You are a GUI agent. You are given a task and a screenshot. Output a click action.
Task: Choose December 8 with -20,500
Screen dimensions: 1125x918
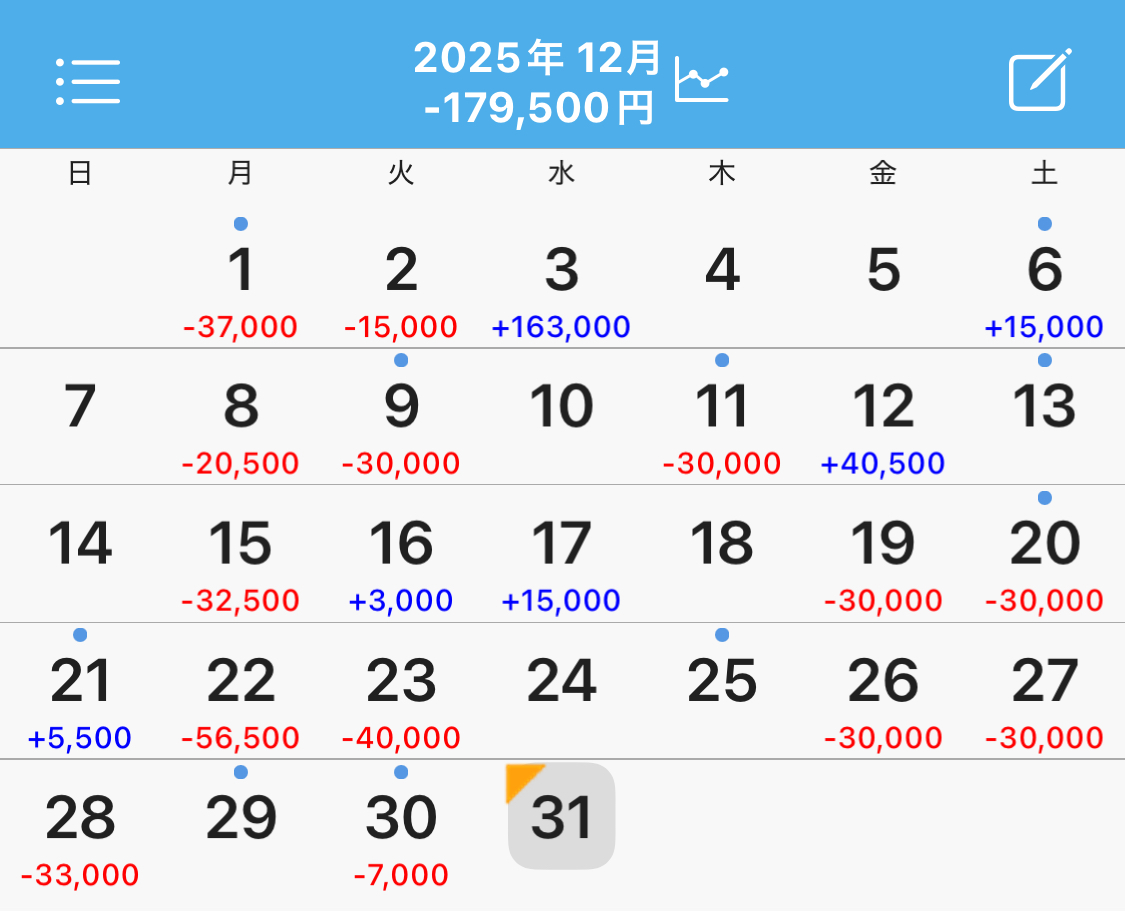tap(240, 418)
